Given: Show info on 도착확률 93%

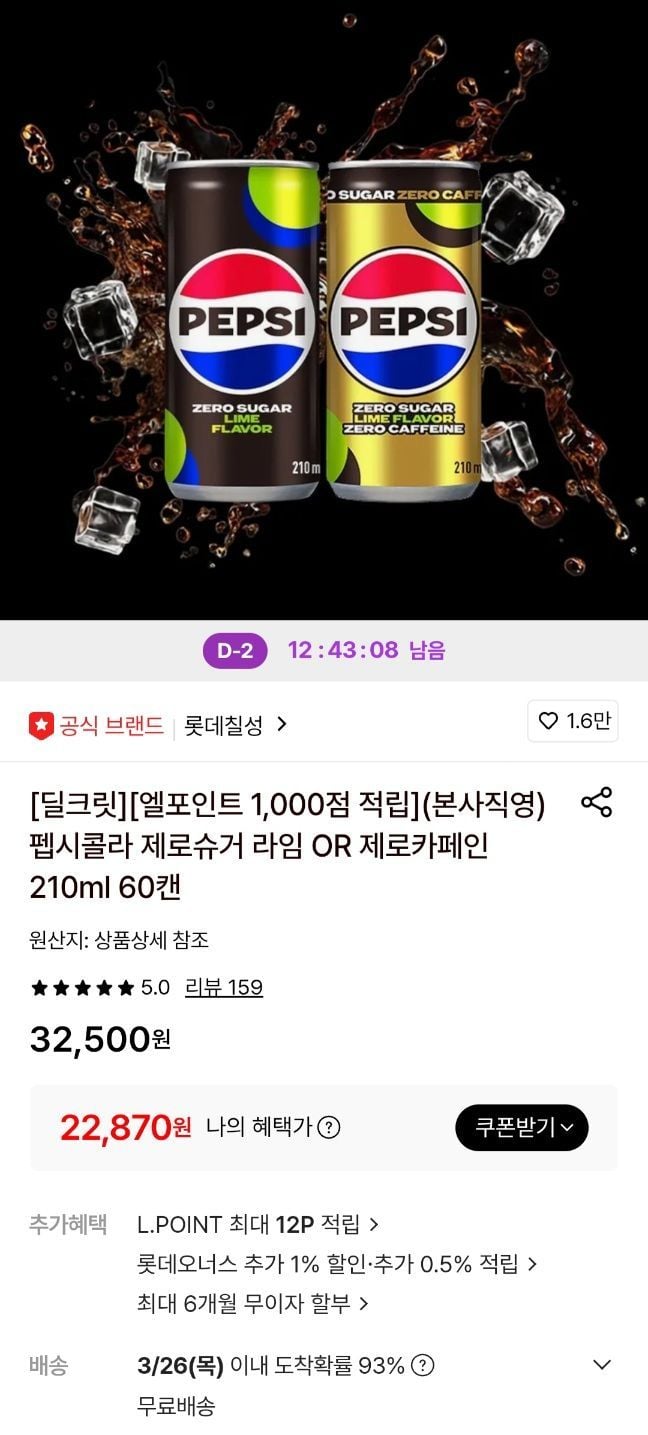Looking at the screenshot, I should (423, 1366).
